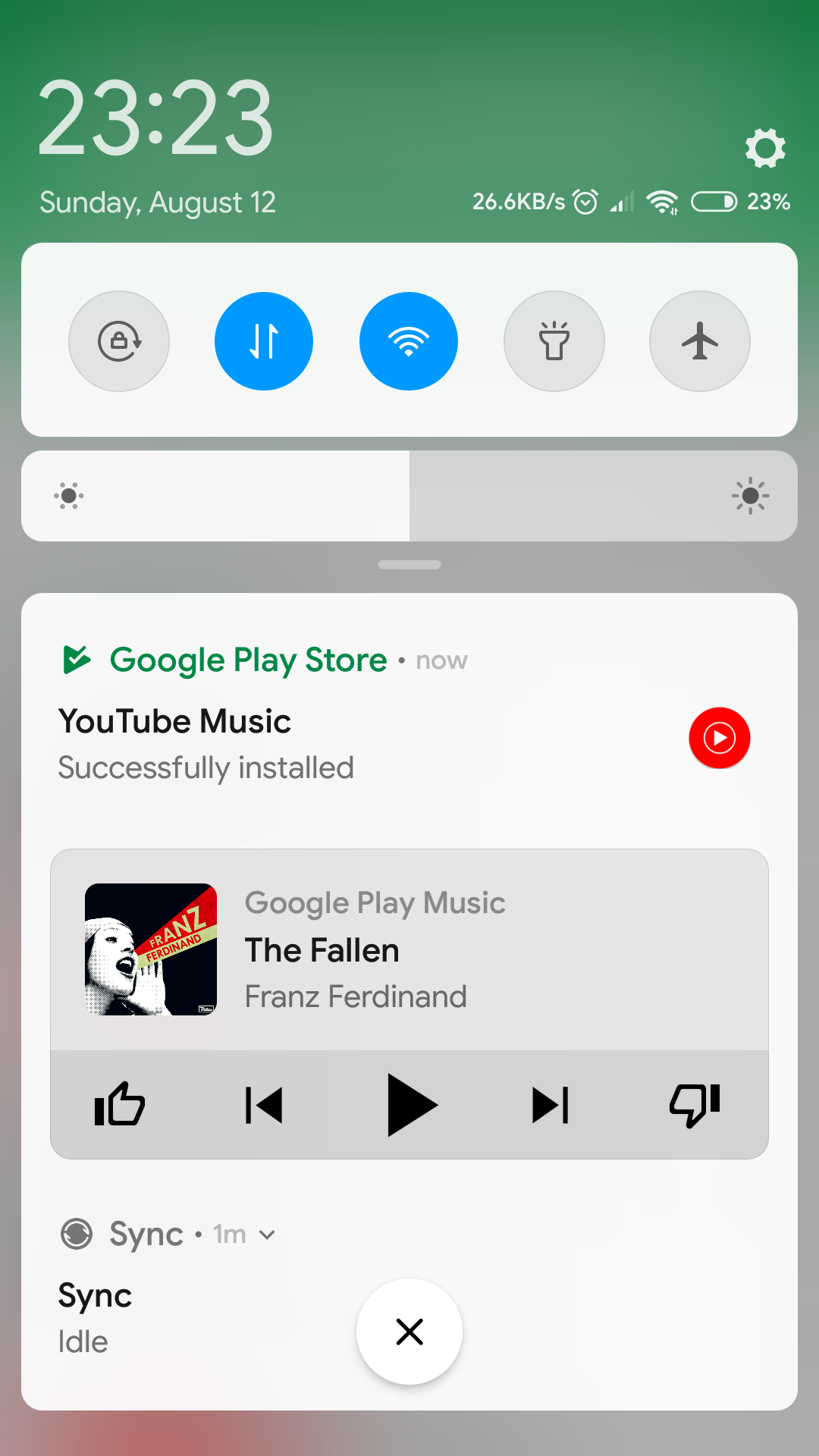
Task: Thumbs up The Fallen
Action: pyautogui.click(x=120, y=1104)
